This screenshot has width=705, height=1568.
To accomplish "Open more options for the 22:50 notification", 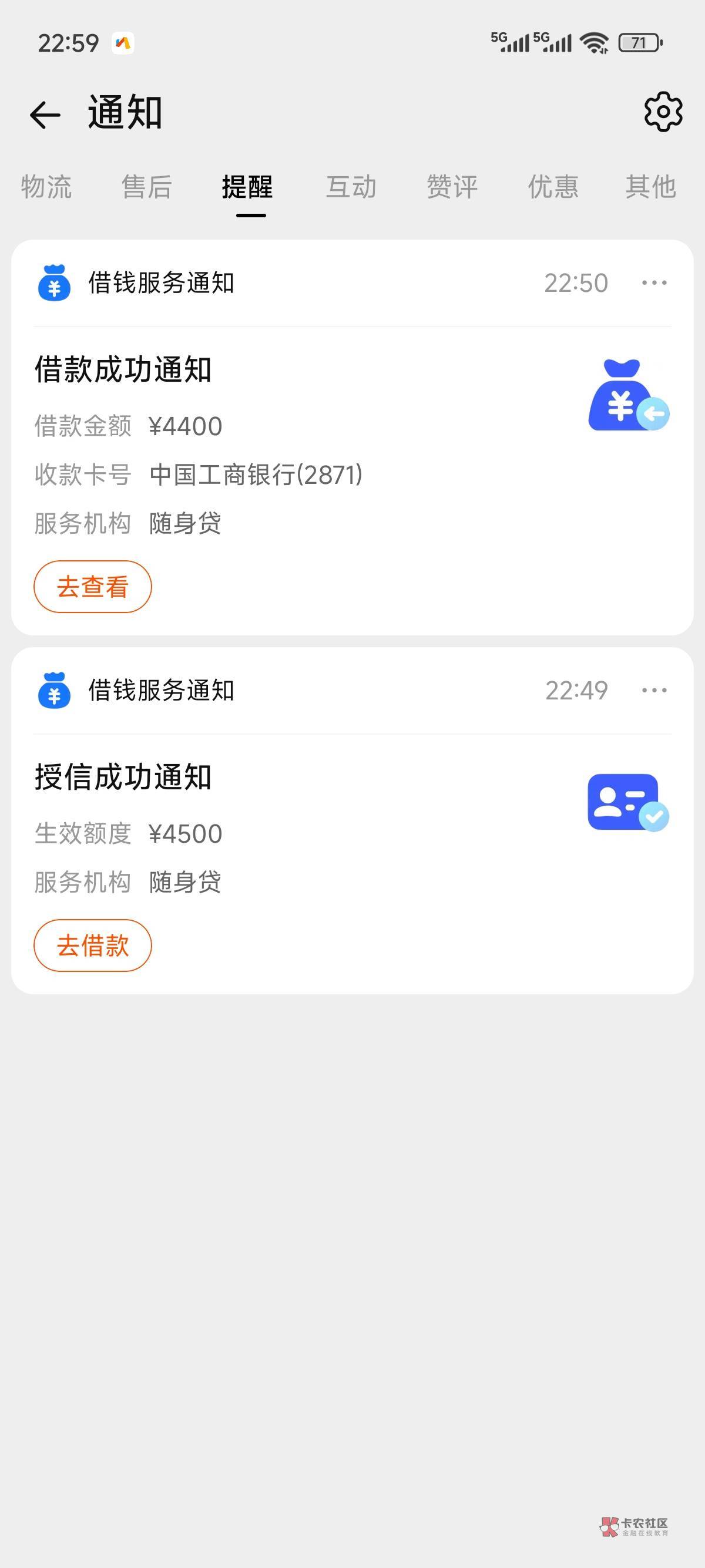I will [654, 283].
